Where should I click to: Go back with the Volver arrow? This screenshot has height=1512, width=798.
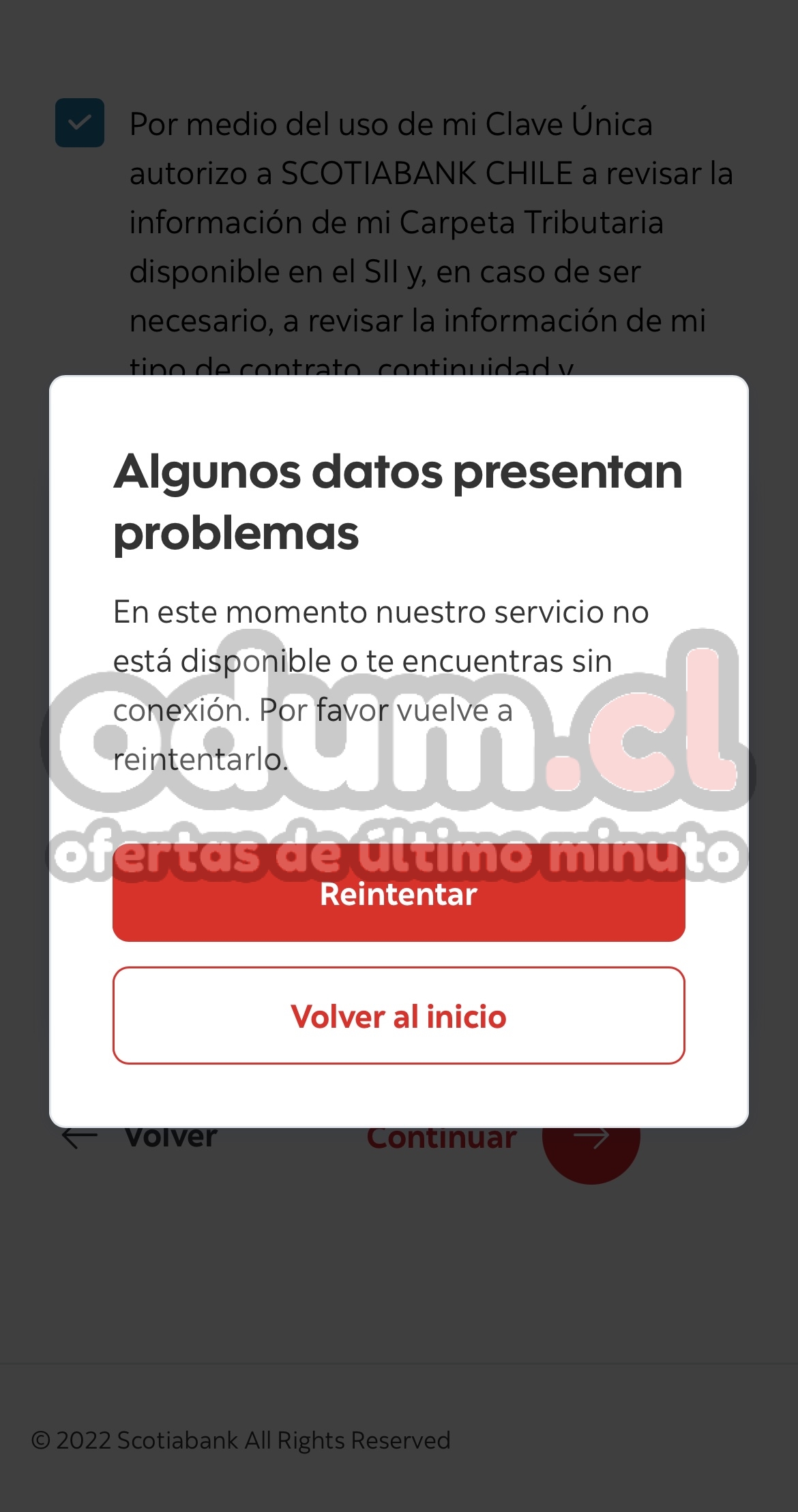pos(80,1137)
